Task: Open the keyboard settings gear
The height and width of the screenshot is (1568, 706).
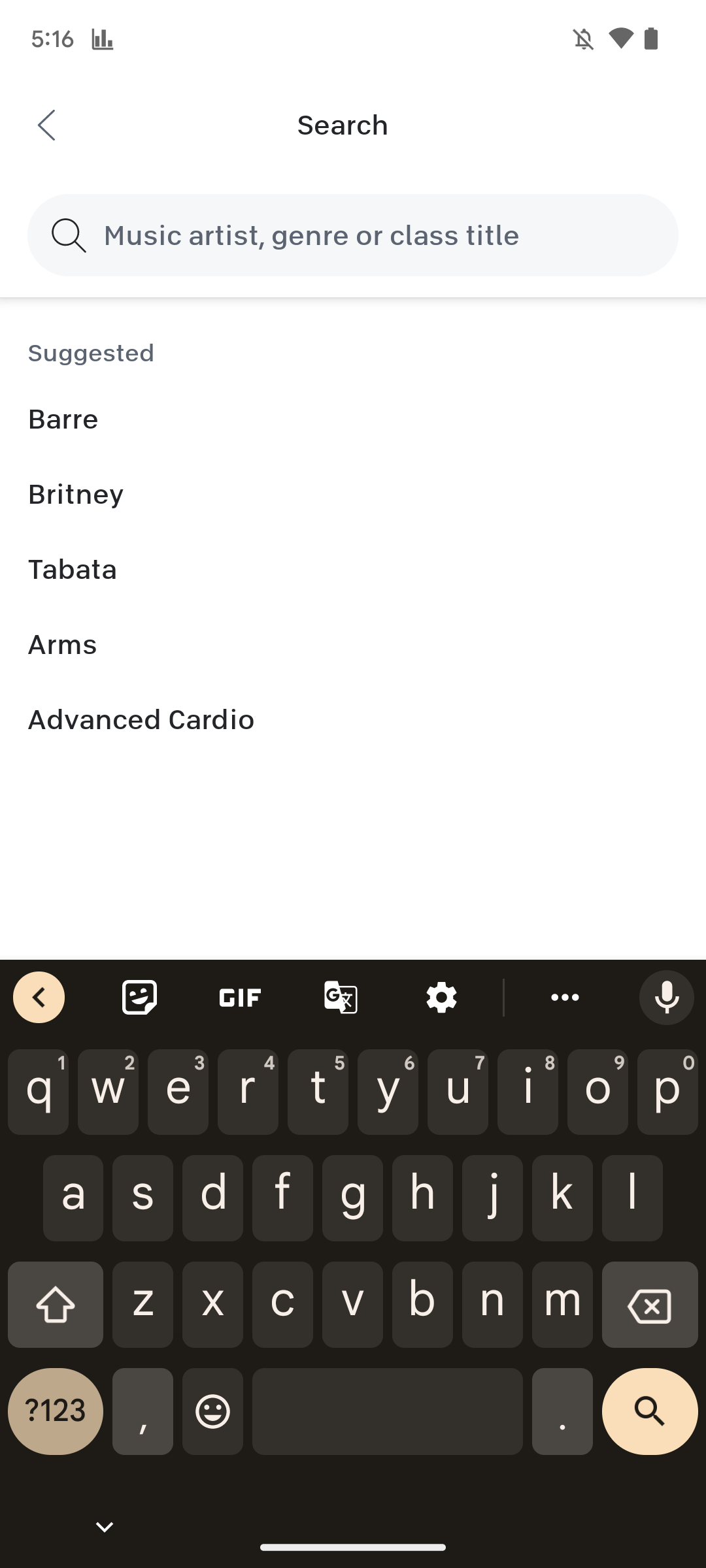Action: [x=441, y=998]
